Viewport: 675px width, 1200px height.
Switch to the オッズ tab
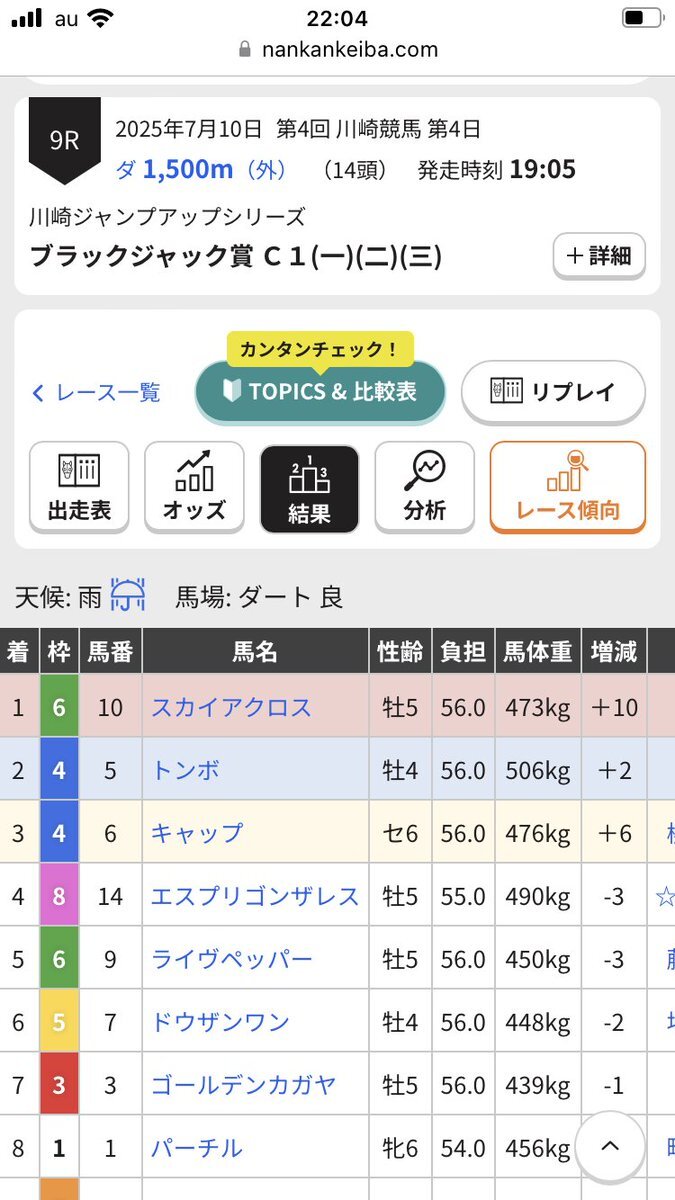[x=194, y=487]
